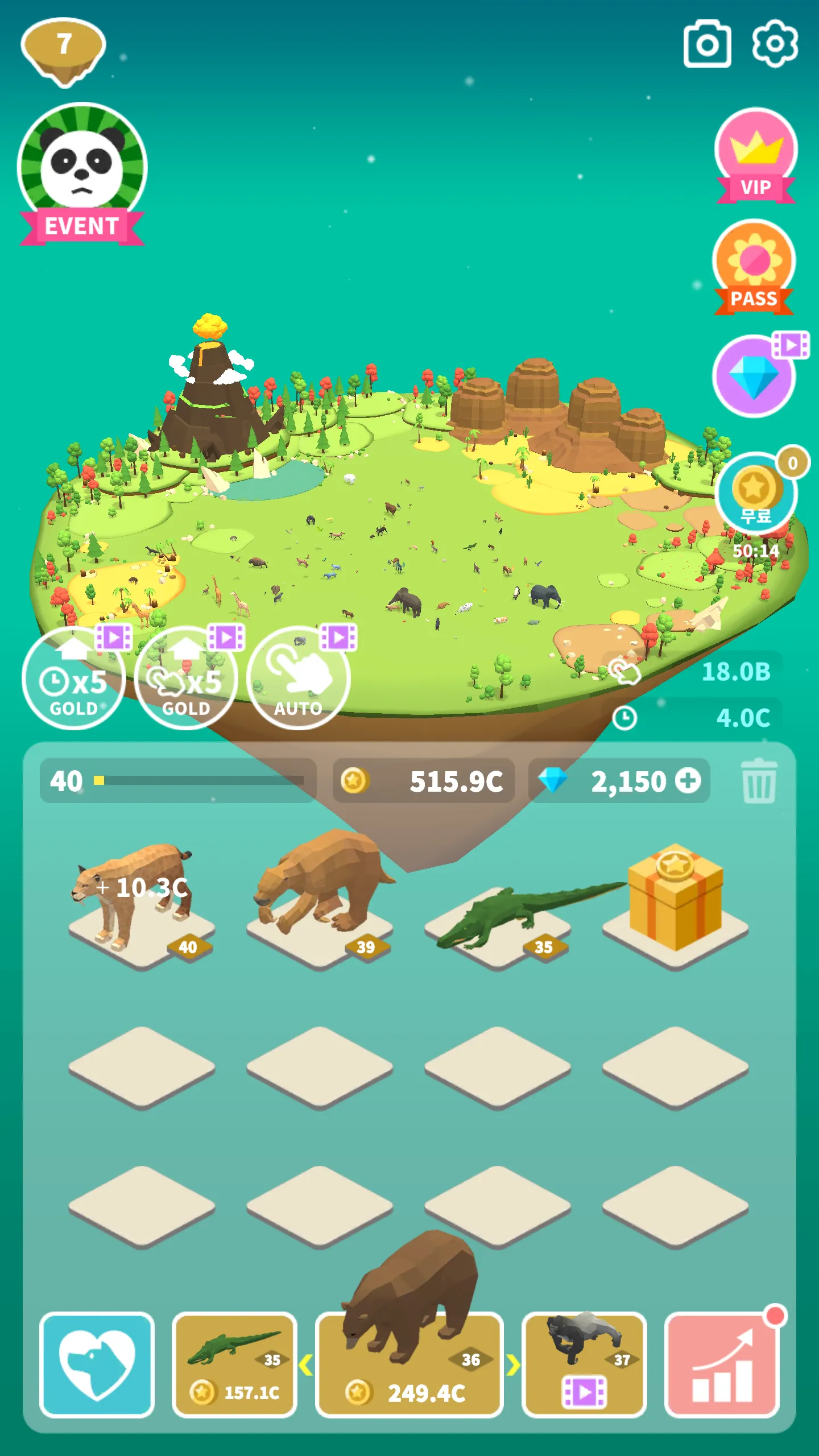
Task: Watch a video for level 37 gorilla
Action: [584, 1365]
